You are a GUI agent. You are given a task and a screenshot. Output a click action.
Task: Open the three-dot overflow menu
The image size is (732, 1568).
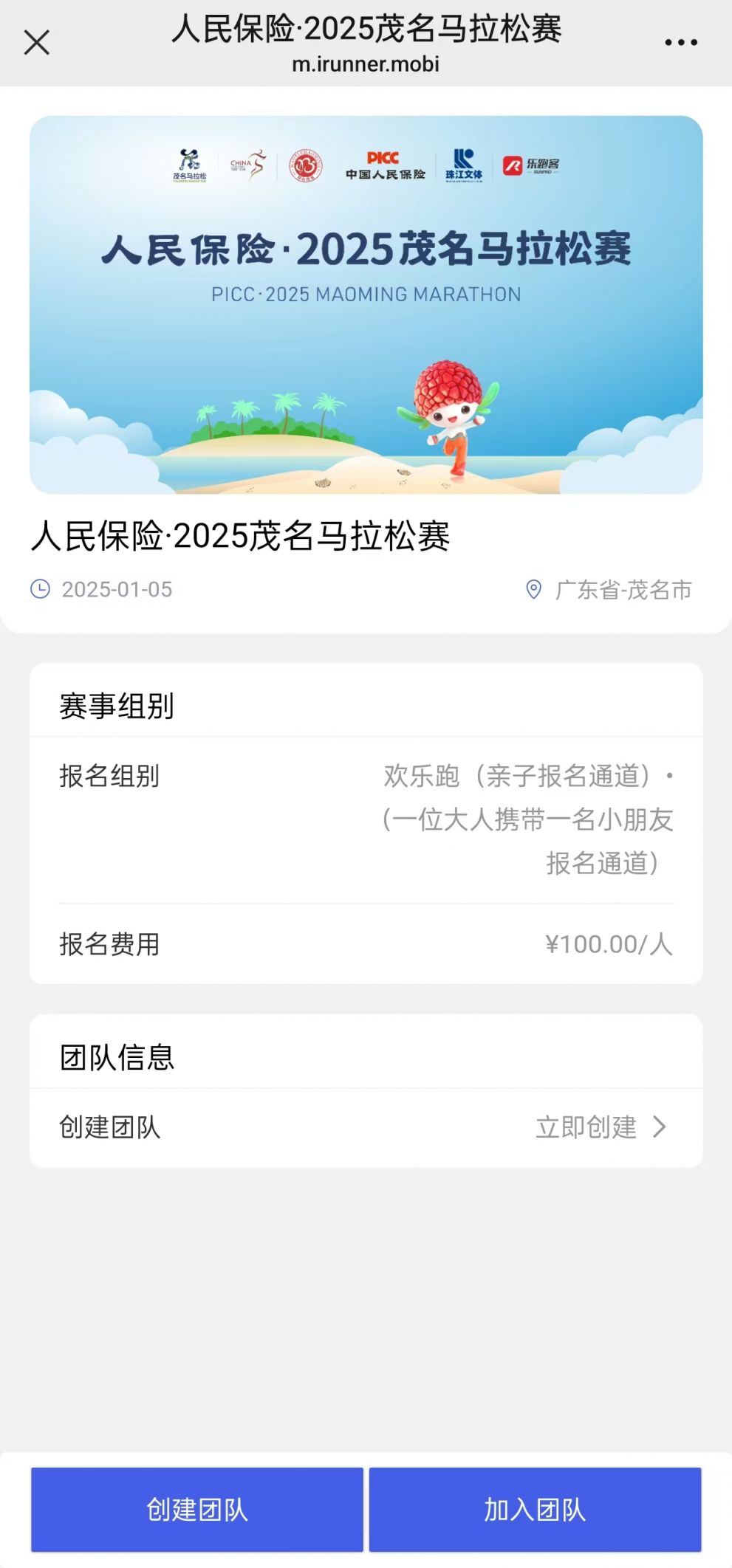click(x=680, y=43)
